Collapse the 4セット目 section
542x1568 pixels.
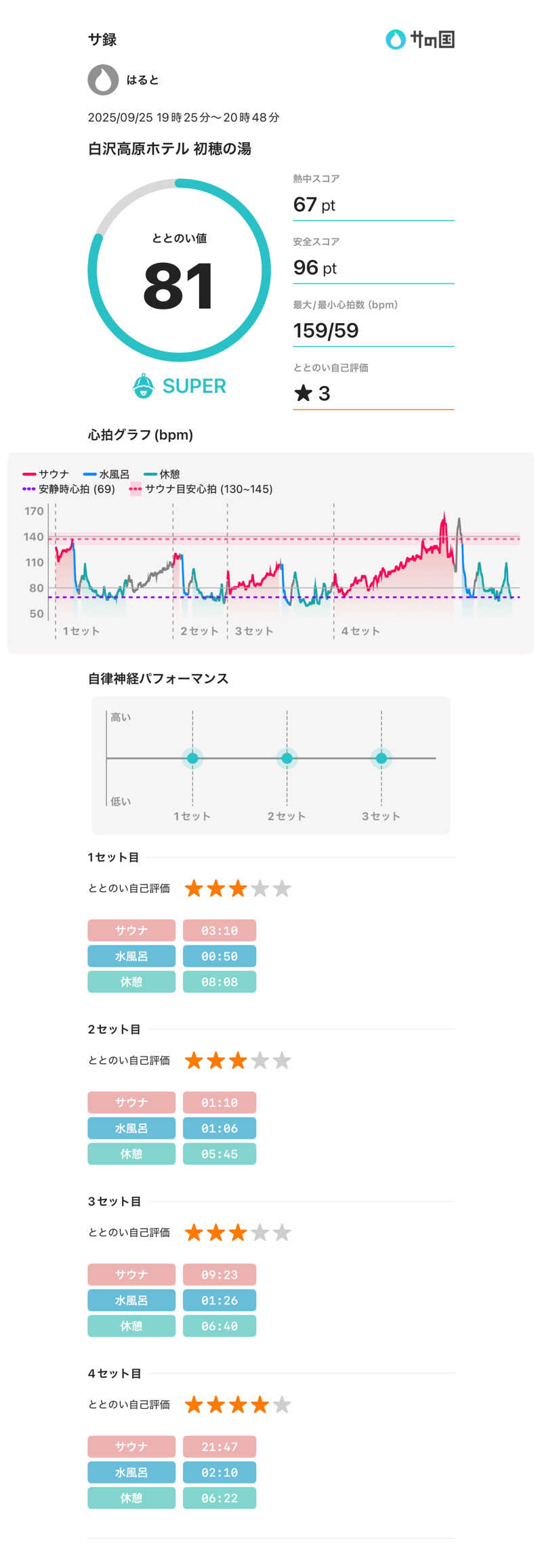click(x=112, y=1373)
